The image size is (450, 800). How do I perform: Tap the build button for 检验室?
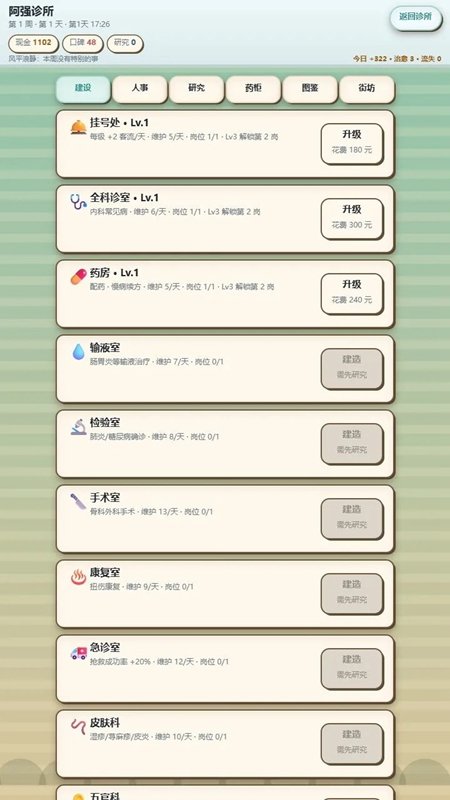pyautogui.click(x=352, y=443)
